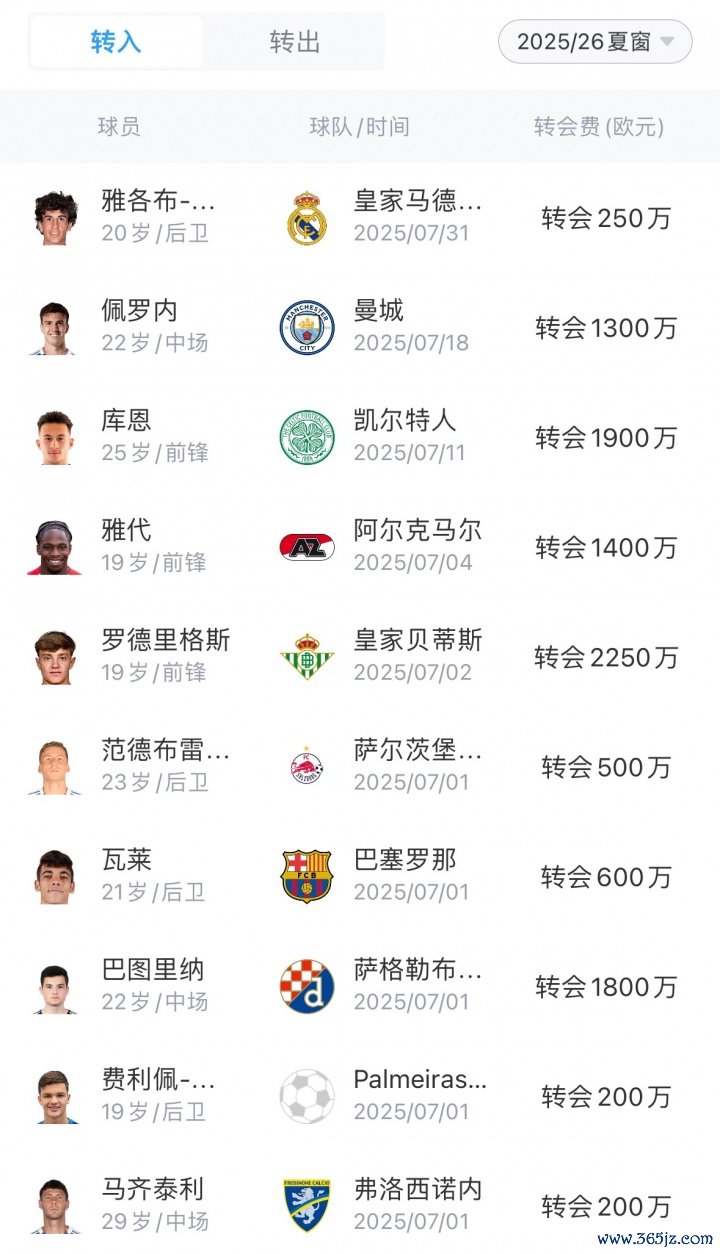Switch to the 转出 tab

coord(295,42)
